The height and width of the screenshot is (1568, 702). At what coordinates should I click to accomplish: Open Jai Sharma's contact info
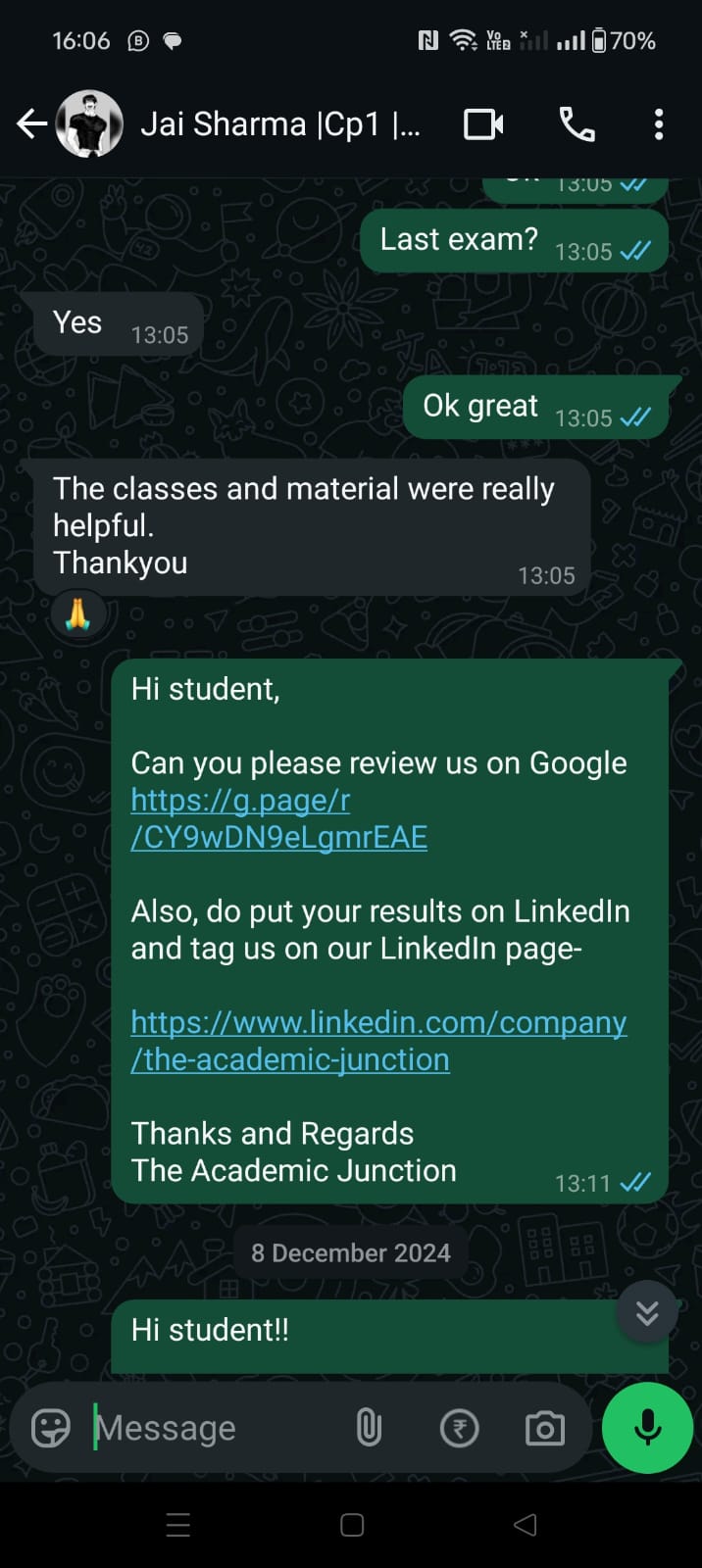point(279,124)
